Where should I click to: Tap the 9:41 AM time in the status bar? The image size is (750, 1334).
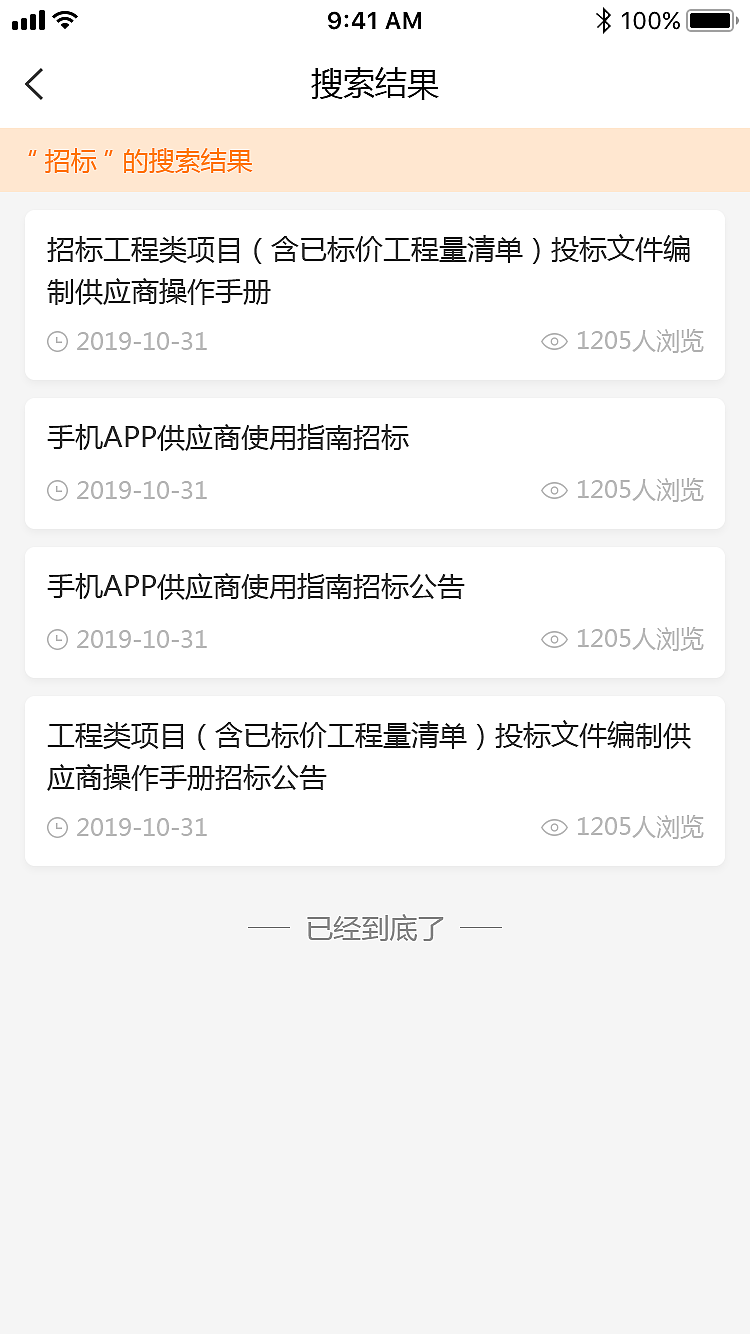[x=375, y=20]
